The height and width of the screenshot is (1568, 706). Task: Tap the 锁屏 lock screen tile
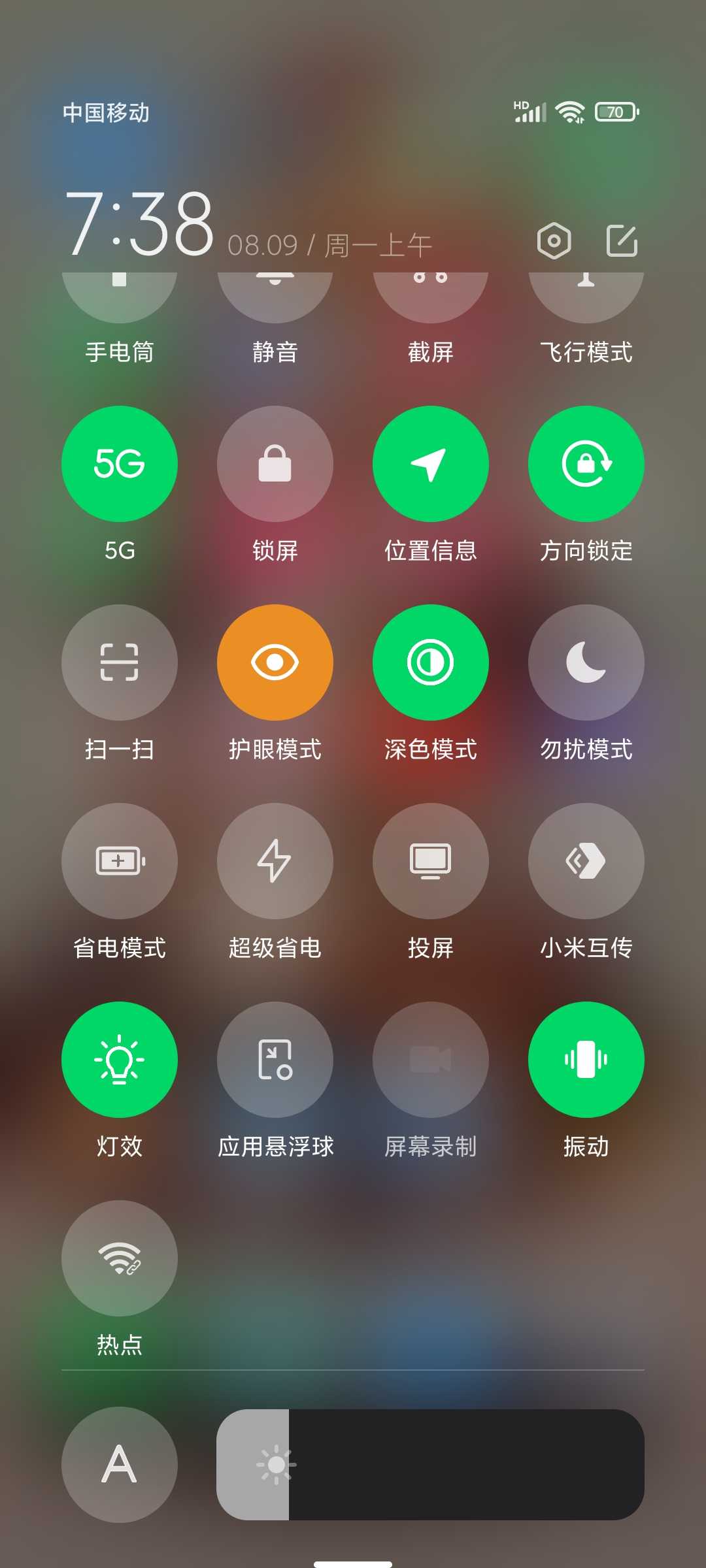pos(275,464)
